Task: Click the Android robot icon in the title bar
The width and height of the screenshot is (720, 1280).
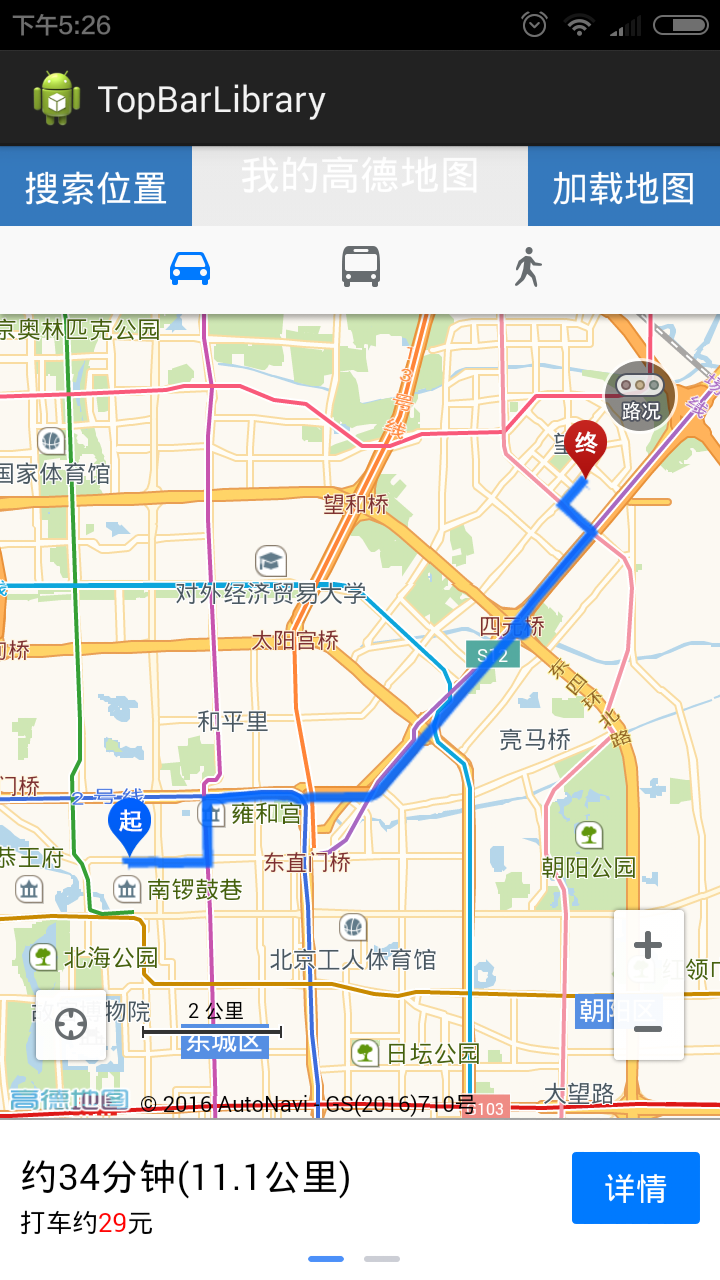Action: (x=58, y=96)
